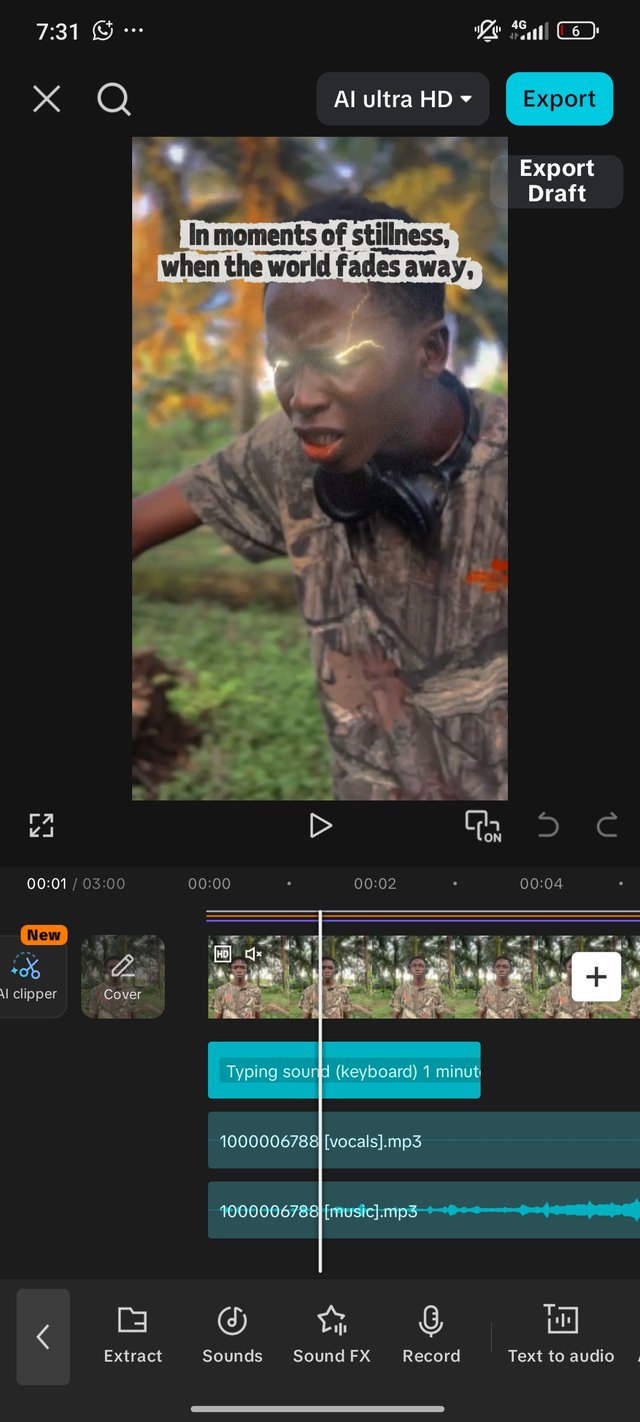This screenshot has height=1422, width=640.
Task: Select the Typing sound keyboard audio clip
Action: tap(344, 1070)
